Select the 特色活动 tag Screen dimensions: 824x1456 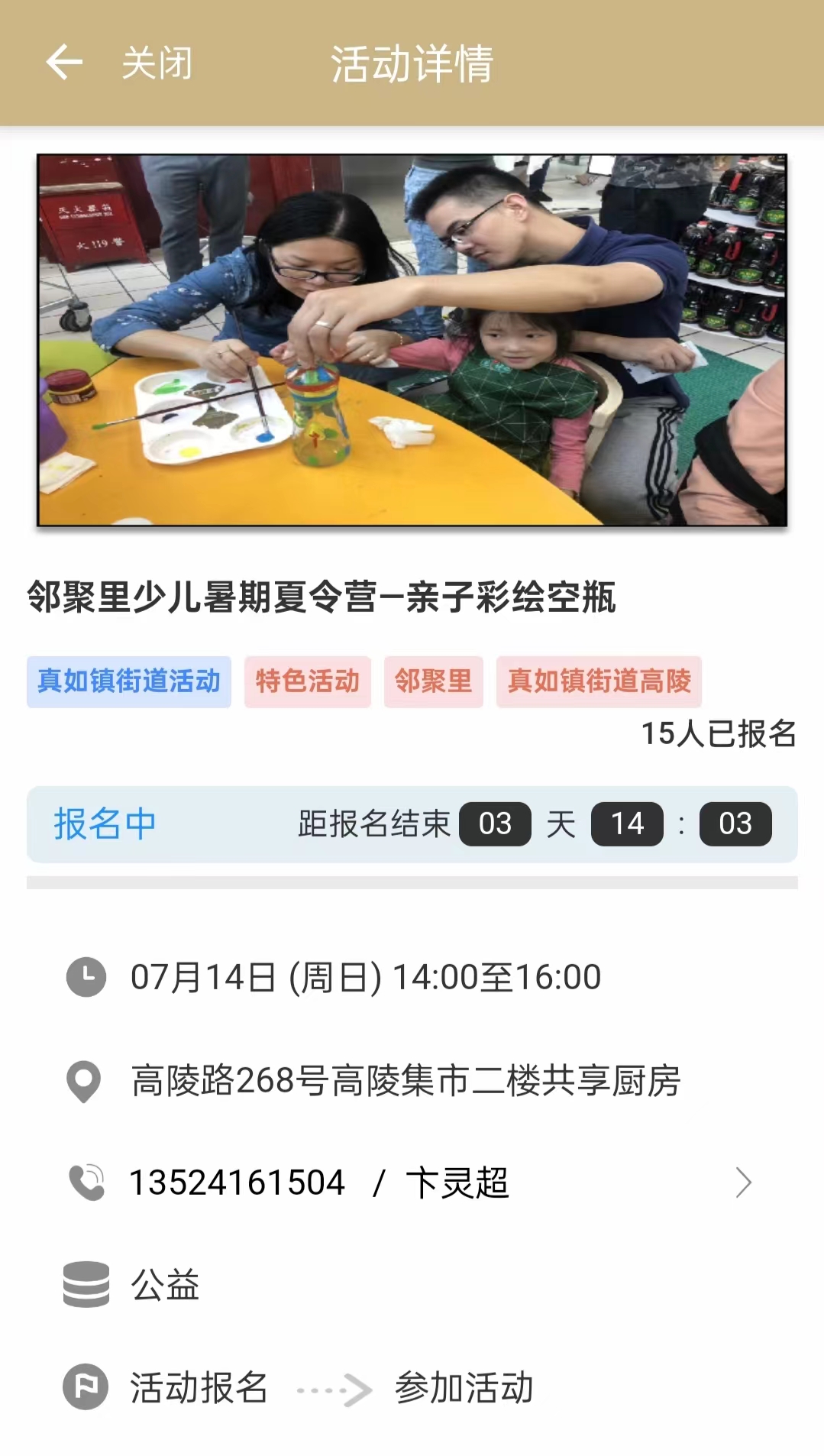point(307,681)
